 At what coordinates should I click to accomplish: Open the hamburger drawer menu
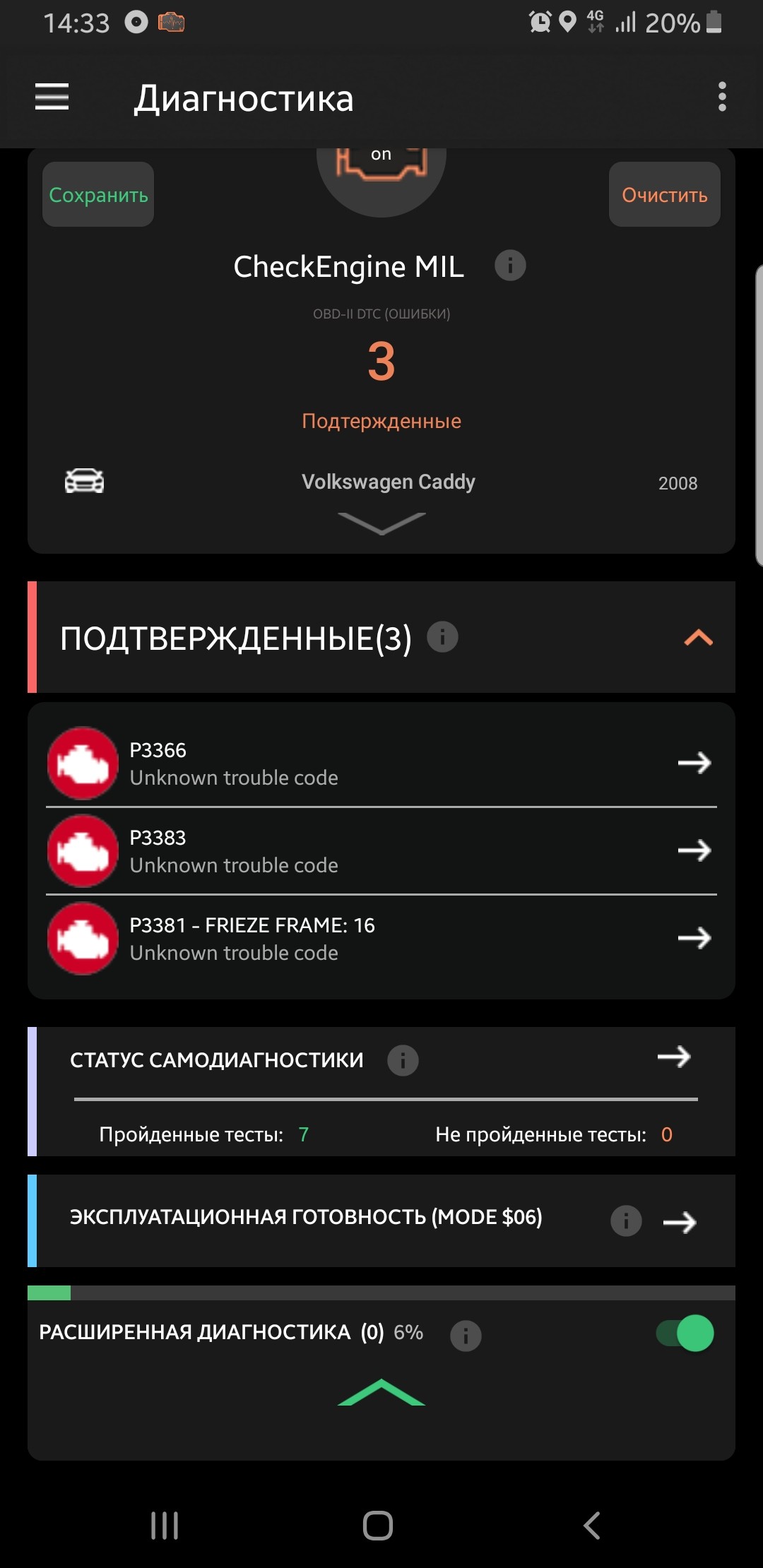[52, 97]
